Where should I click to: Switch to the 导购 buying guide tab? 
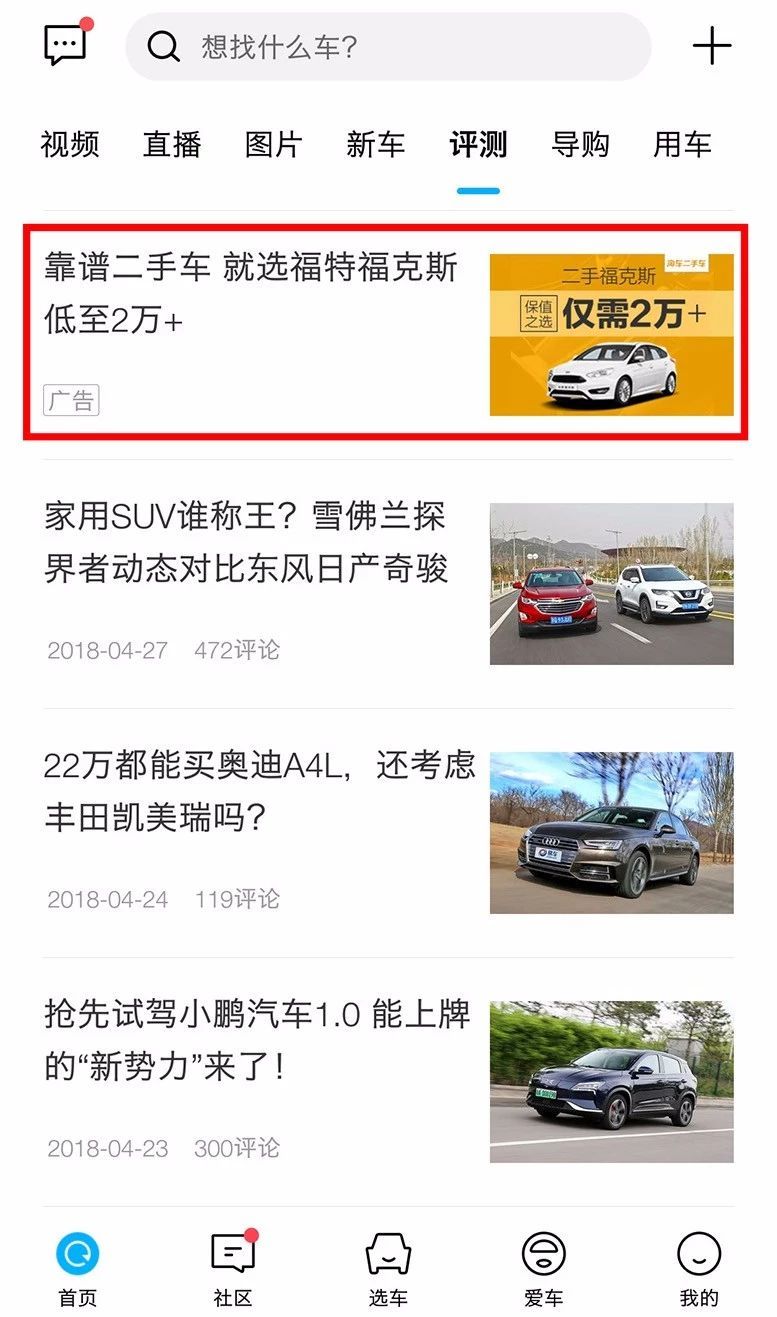coord(581,145)
